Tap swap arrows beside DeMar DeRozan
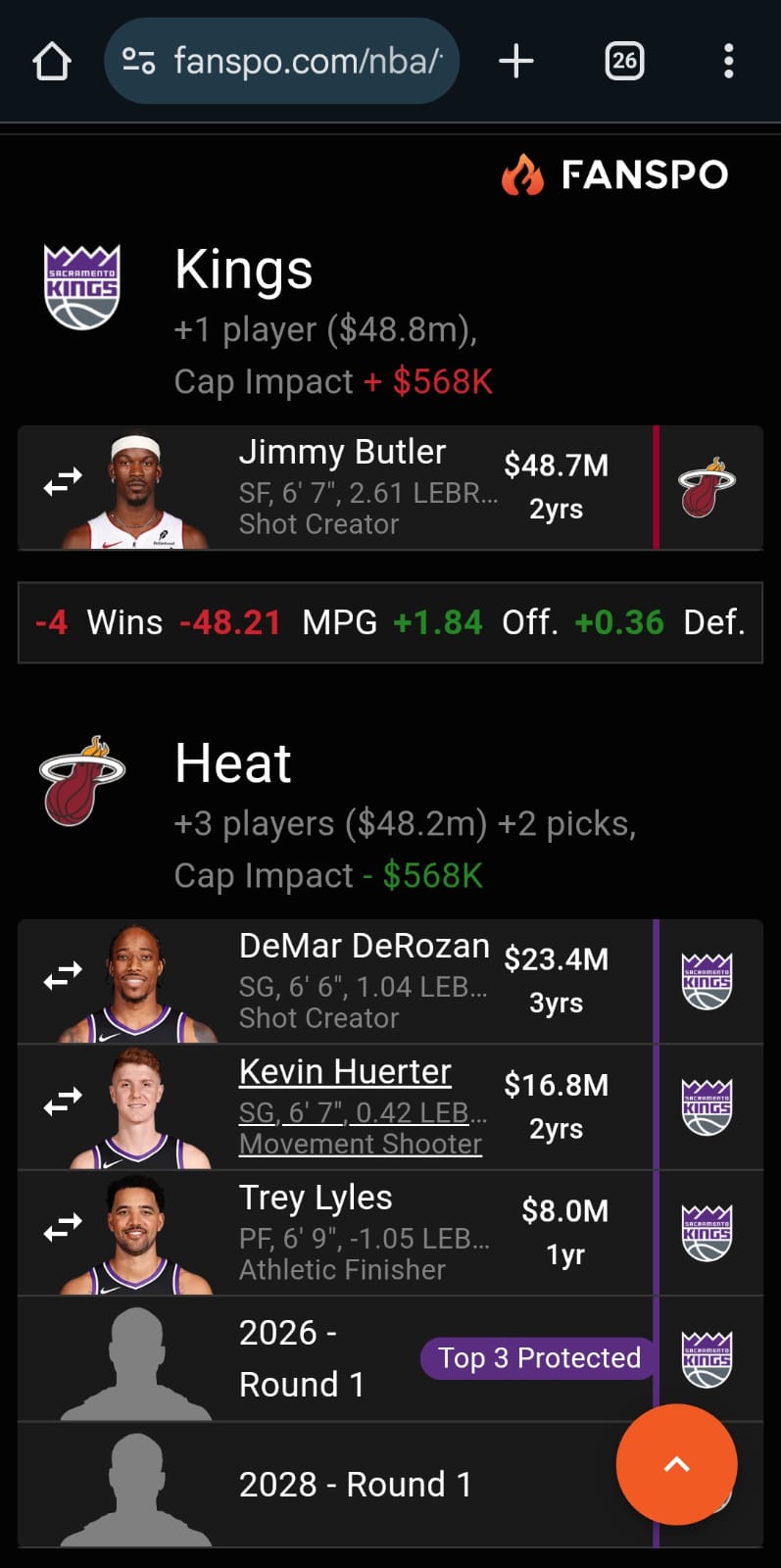781x1568 pixels. (63, 976)
